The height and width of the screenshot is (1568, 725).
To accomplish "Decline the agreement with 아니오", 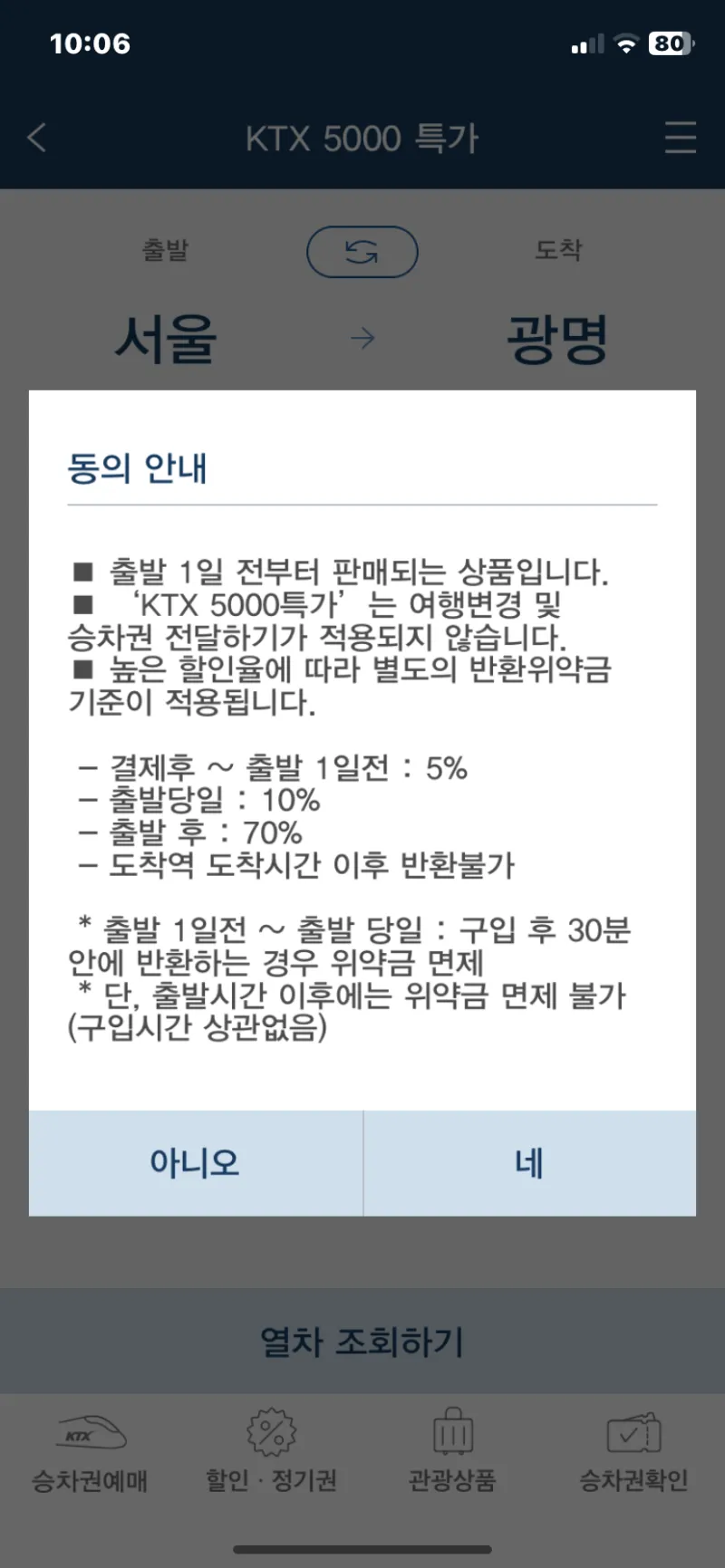I will 196,1163.
